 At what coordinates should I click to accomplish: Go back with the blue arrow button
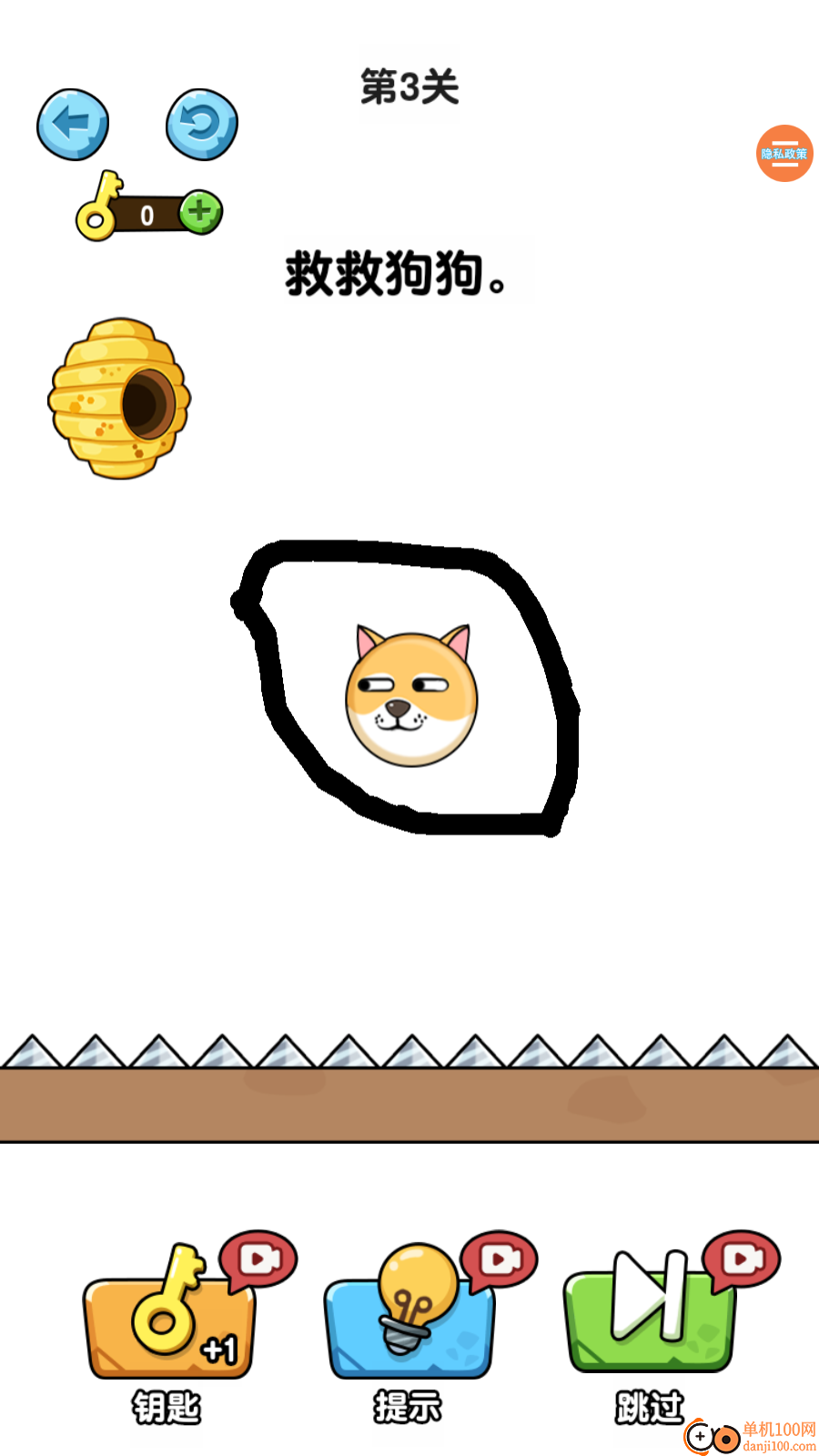pyautogui.click(x=73, y=125)
